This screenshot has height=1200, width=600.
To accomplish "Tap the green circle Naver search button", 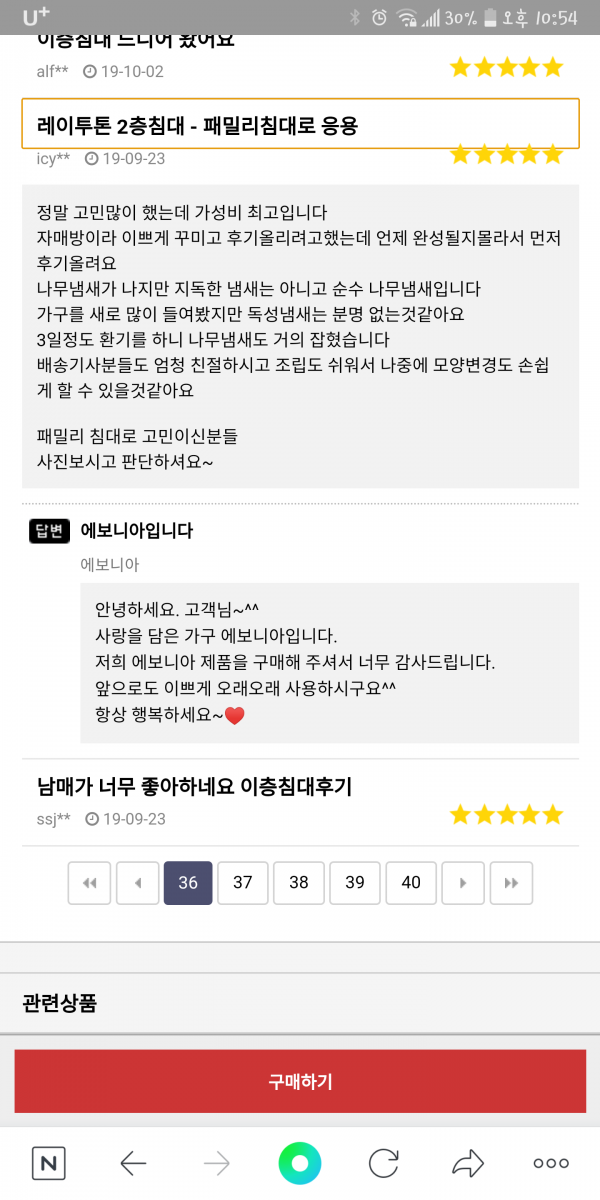I will point(300,1163).
